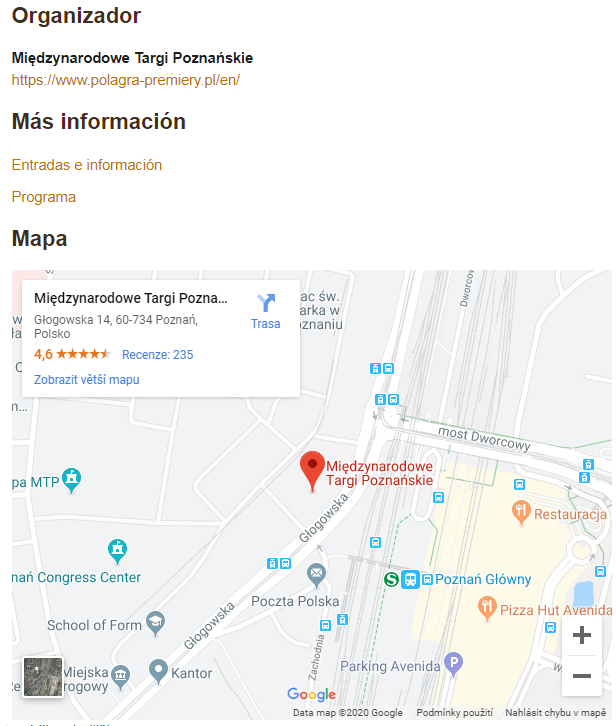Select the School of Form marker
This screenshot has height=726, width=616.
(155, 625)
